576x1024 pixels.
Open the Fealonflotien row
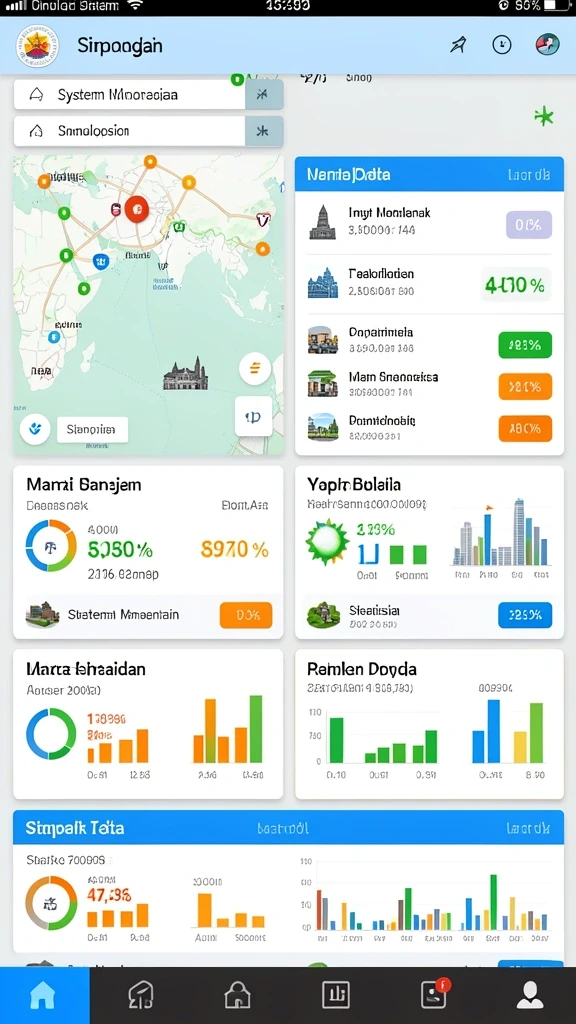[429, 283]
